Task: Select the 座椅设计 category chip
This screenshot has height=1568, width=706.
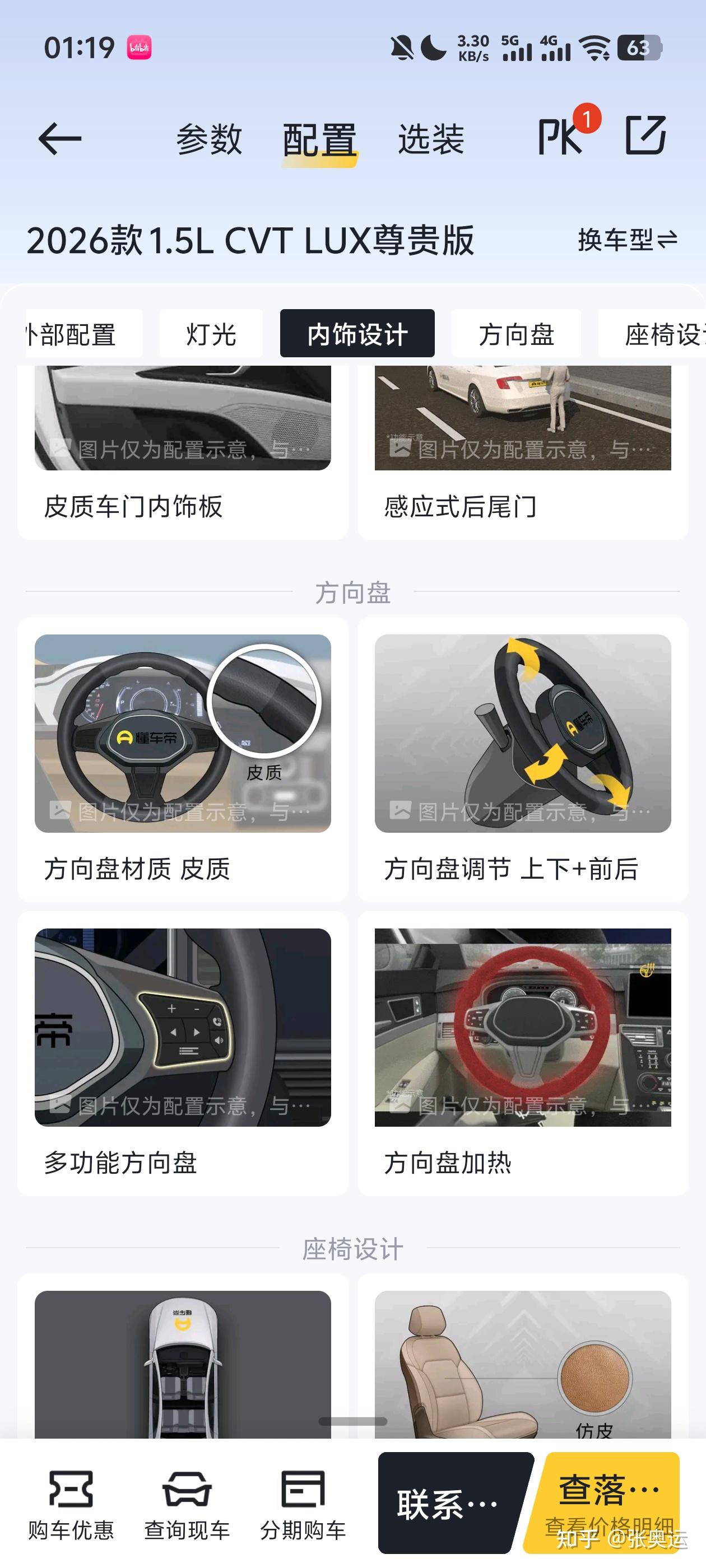Action: click(652, 334)
